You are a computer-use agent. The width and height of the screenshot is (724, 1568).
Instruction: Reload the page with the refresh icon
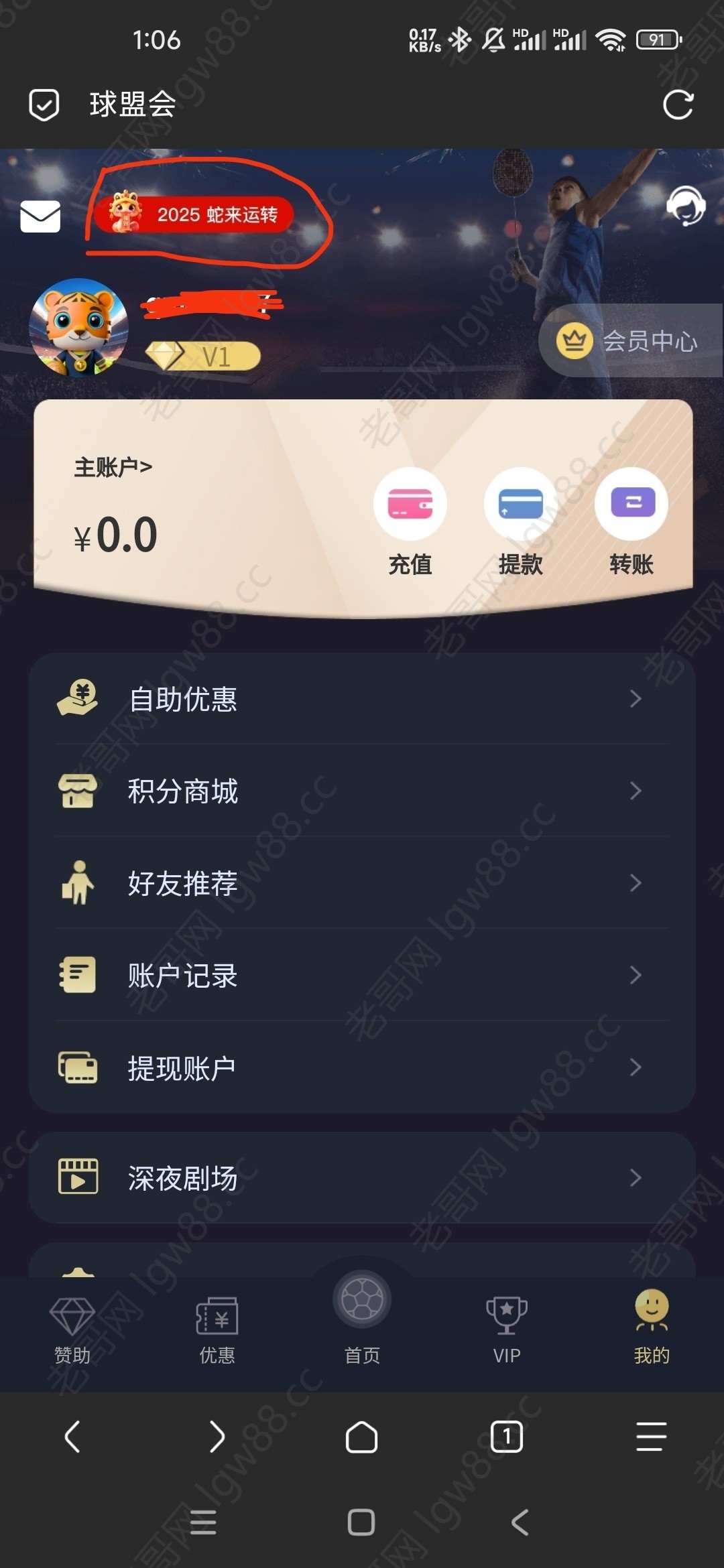678,105
